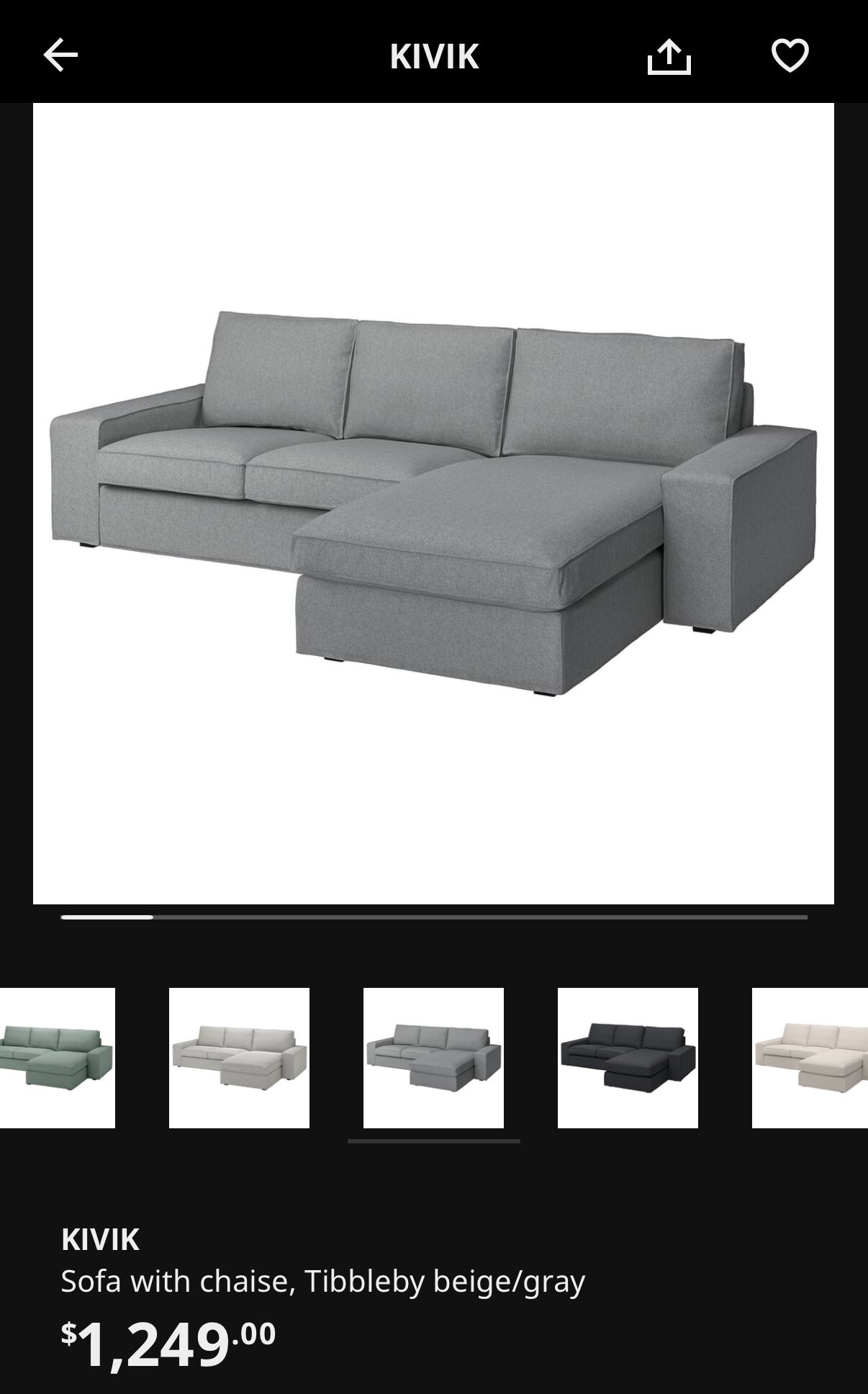Screen dimensions: 868x1394
Task: Add KIVIK sofa to favorites
Action: (790, 55)
